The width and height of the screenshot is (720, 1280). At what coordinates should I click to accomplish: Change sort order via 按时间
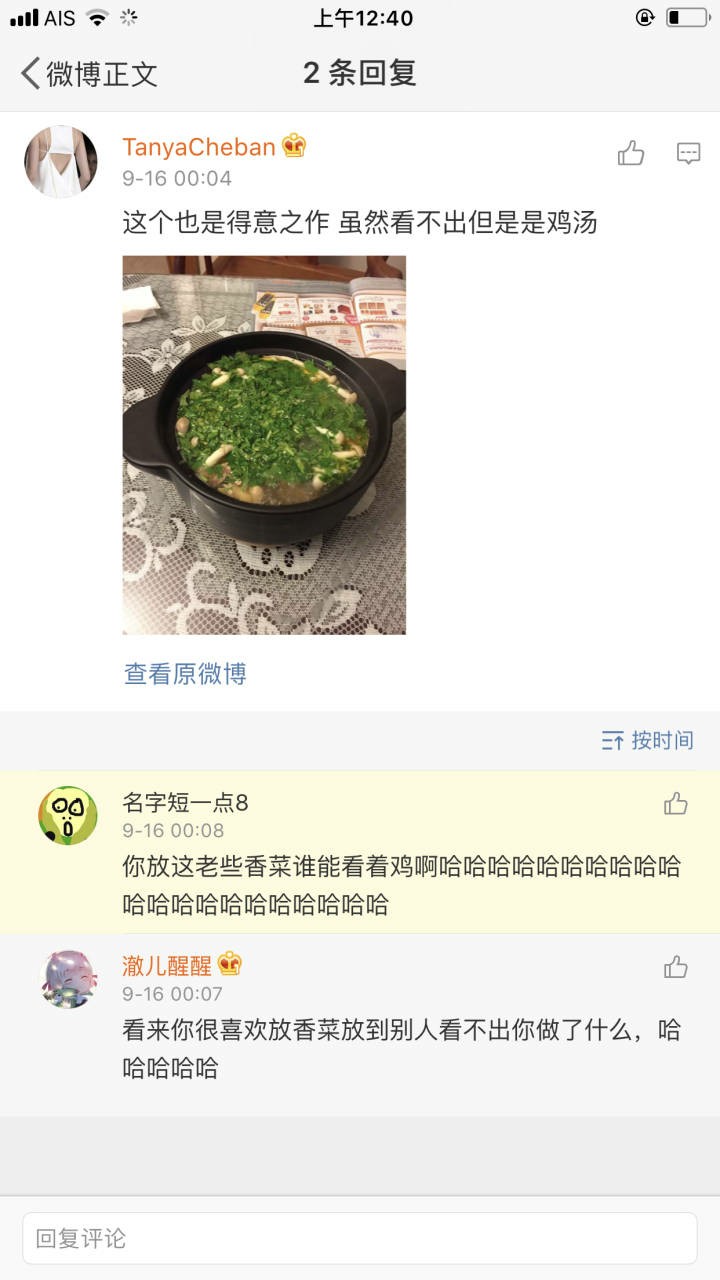(x=647, y=741)
